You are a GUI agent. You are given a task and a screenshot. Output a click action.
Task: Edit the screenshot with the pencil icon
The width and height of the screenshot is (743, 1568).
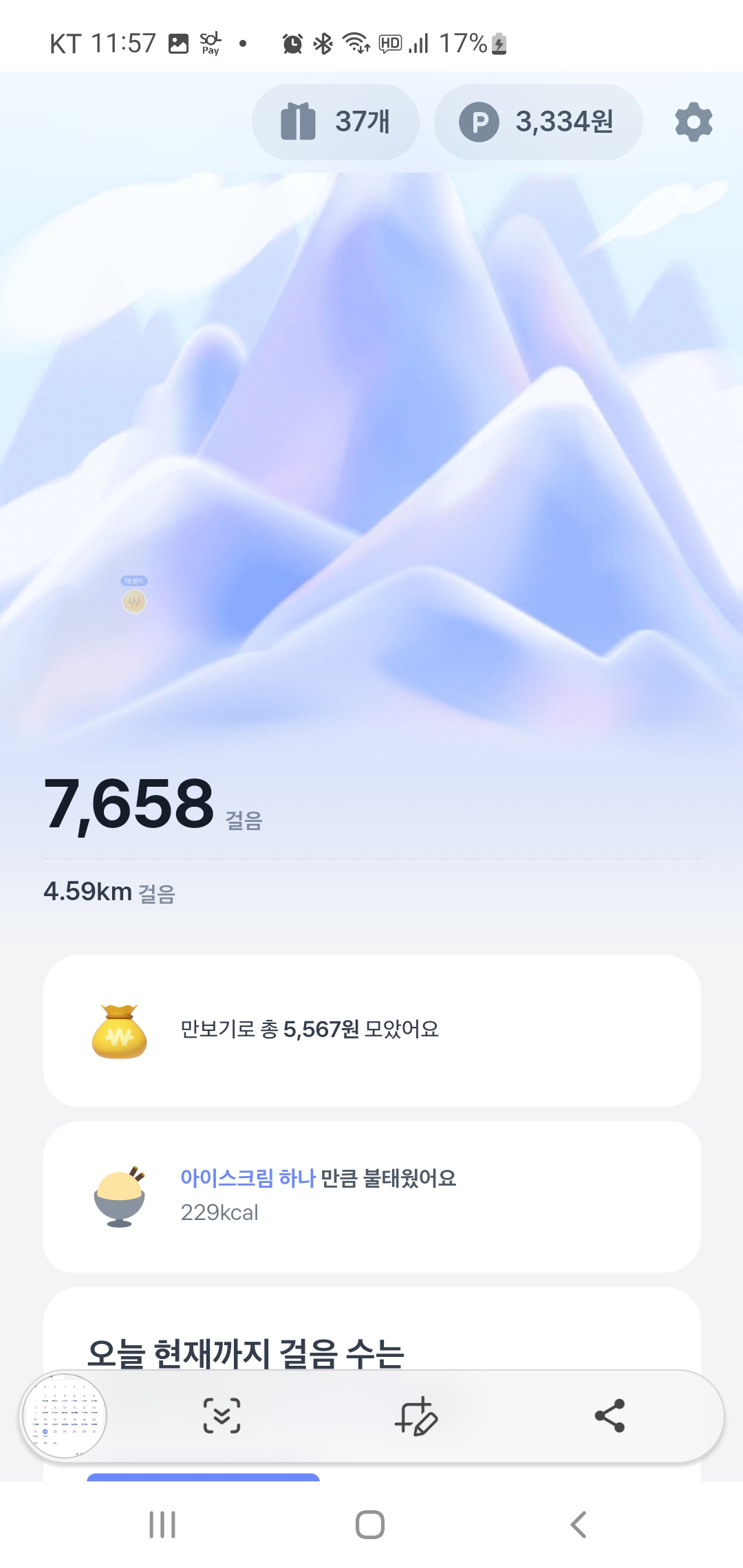(x=416, y=1416)
